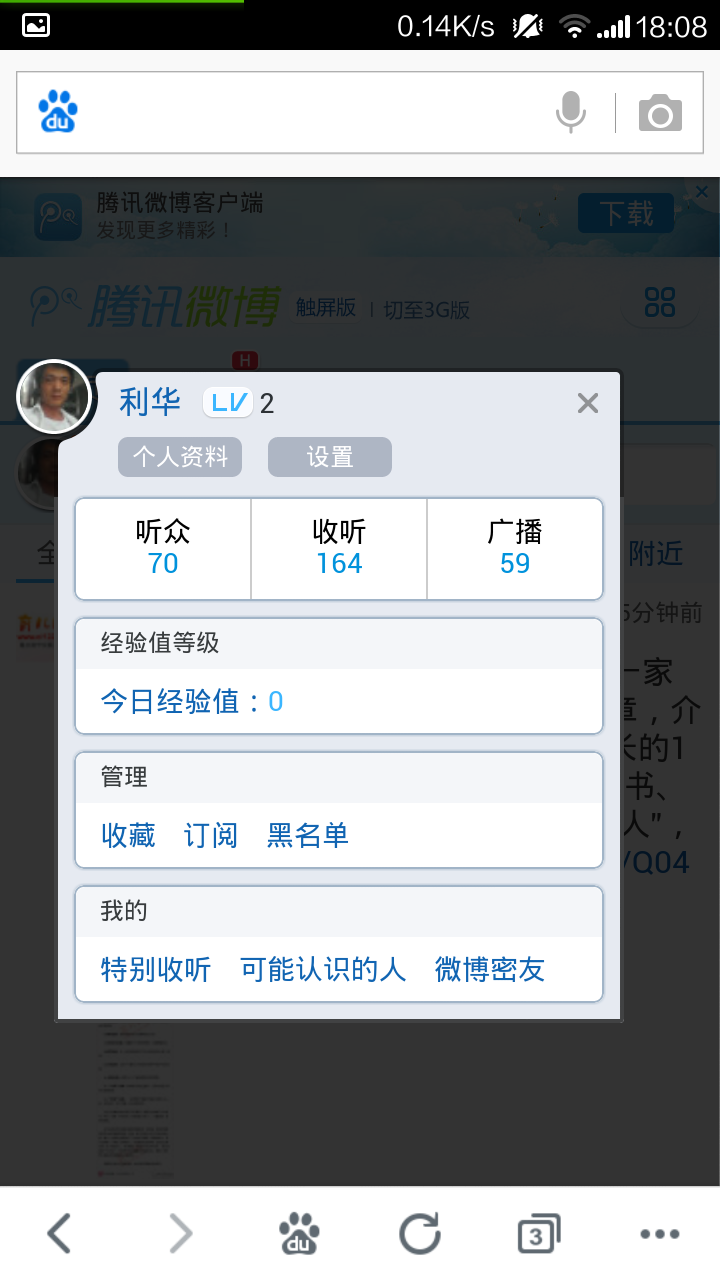Open 可能认识的人 suggestions
The width and height of the screenshot is (720, 1280).
[x=323, y=969]
